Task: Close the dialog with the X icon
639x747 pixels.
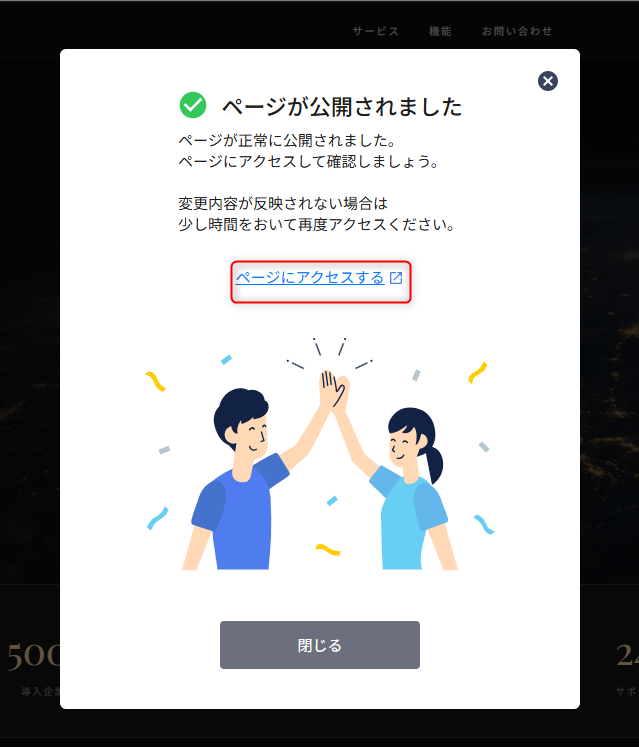Action: pos(548,81)
